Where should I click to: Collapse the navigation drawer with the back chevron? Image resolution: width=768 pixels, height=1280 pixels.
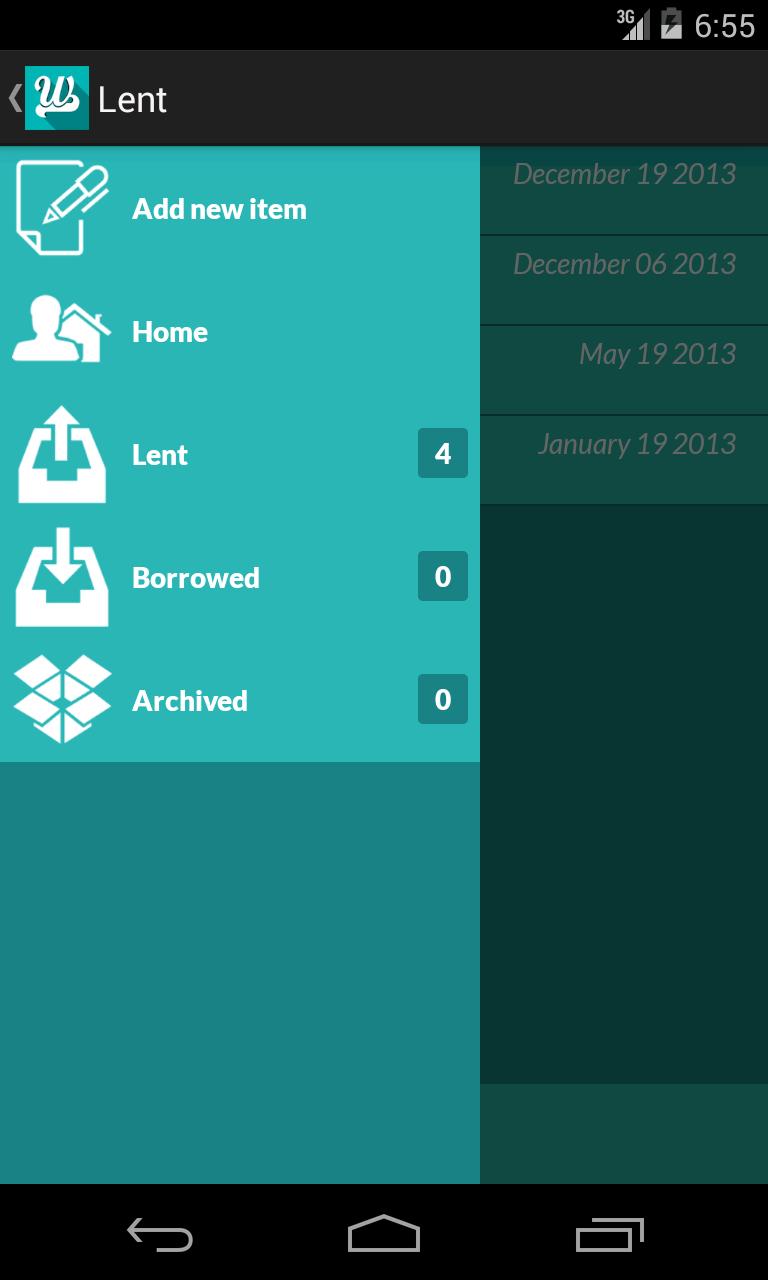click(13, 98)
